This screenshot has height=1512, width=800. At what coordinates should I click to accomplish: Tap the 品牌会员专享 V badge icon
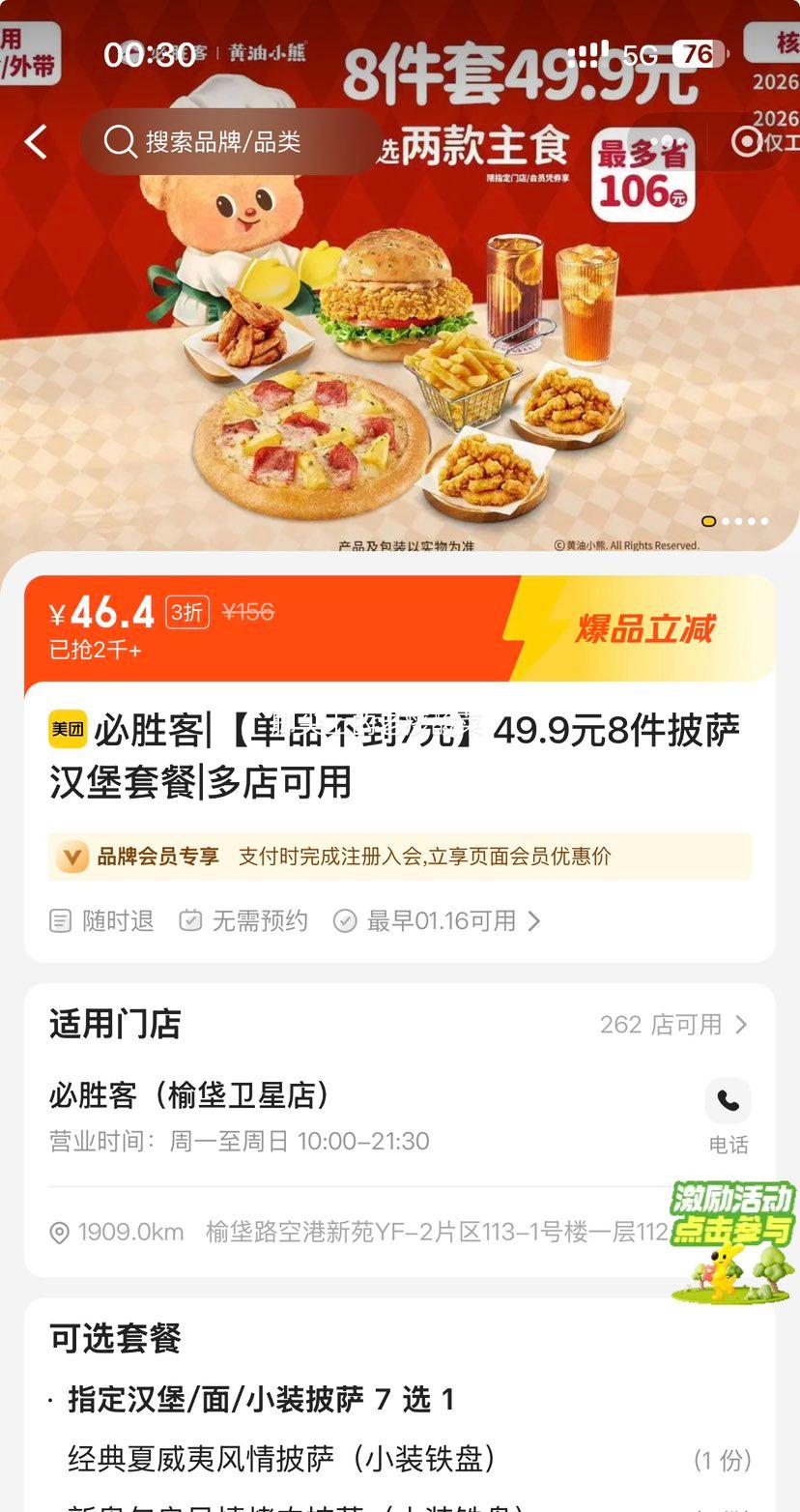pos(71,857)
